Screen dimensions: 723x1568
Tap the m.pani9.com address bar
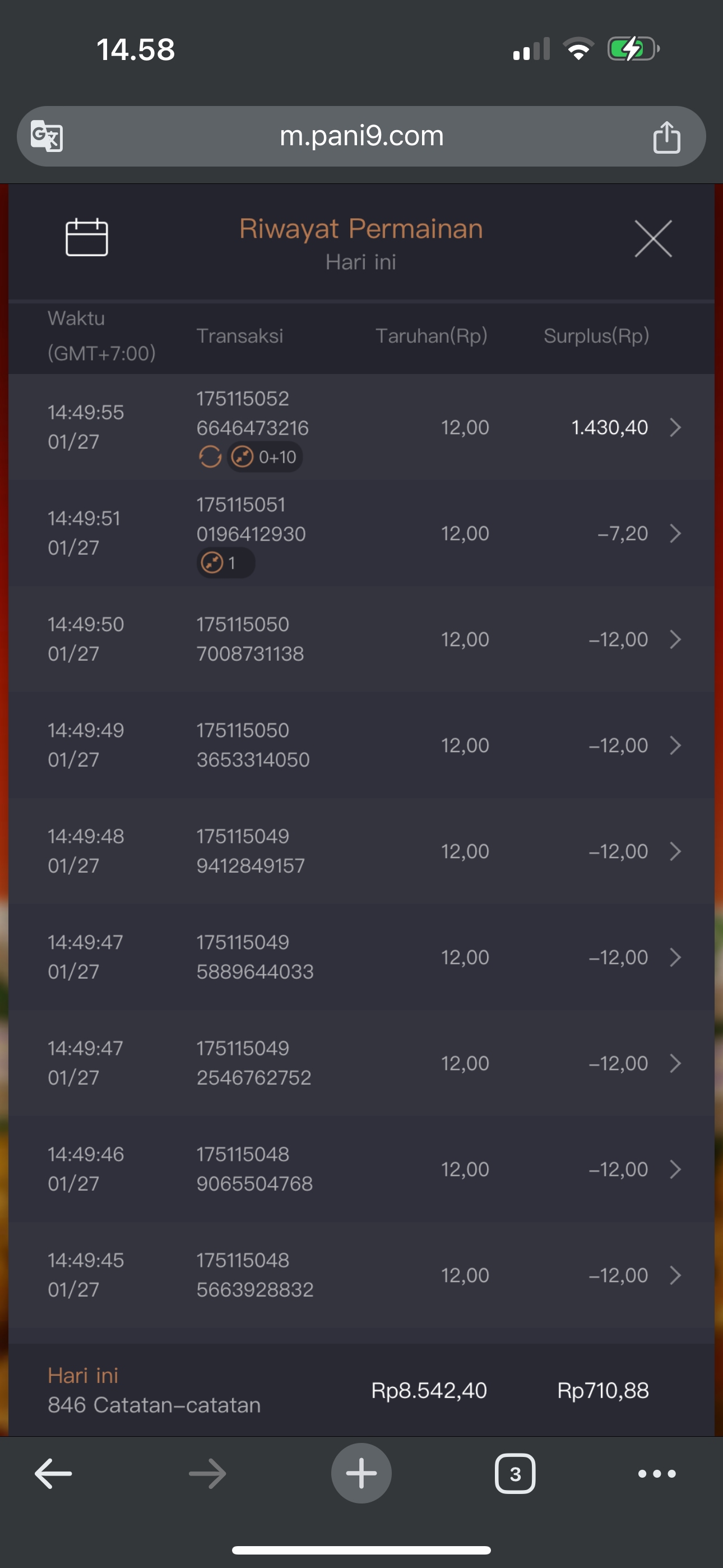[x=361, y=136]
